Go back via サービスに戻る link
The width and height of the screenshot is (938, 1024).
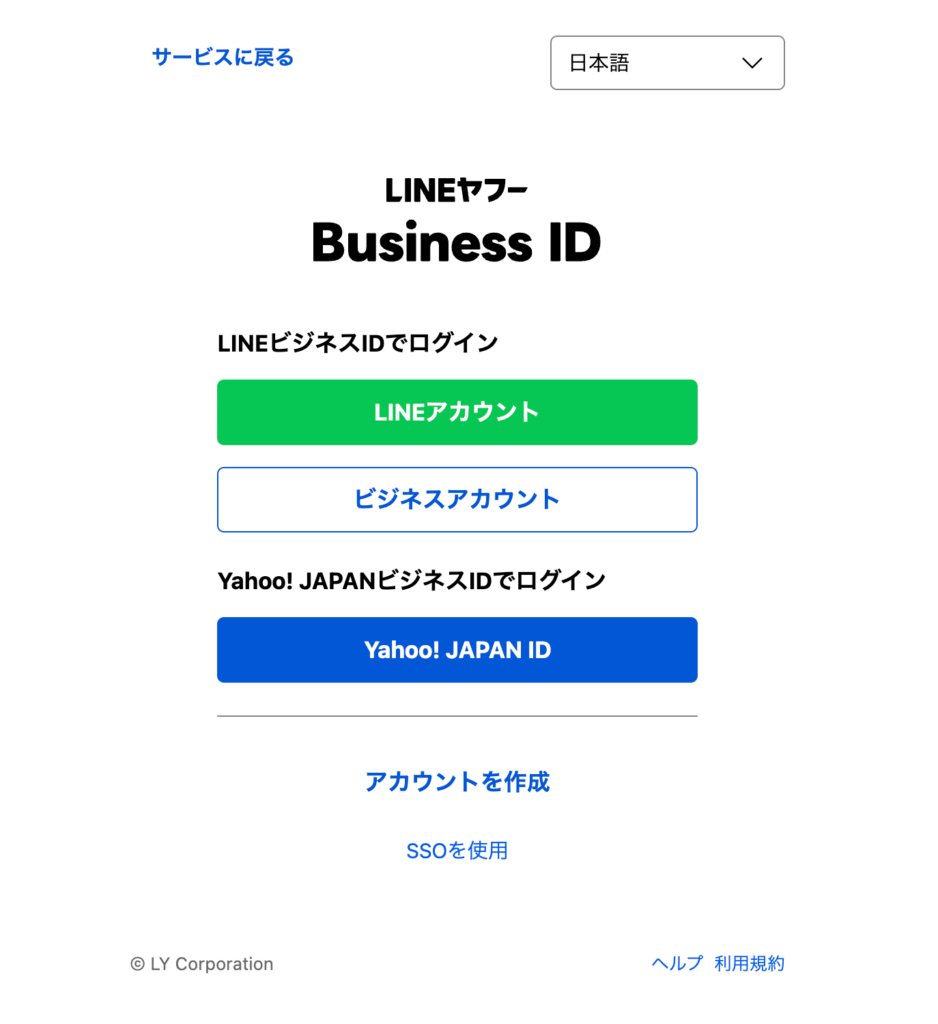(222, 58)
